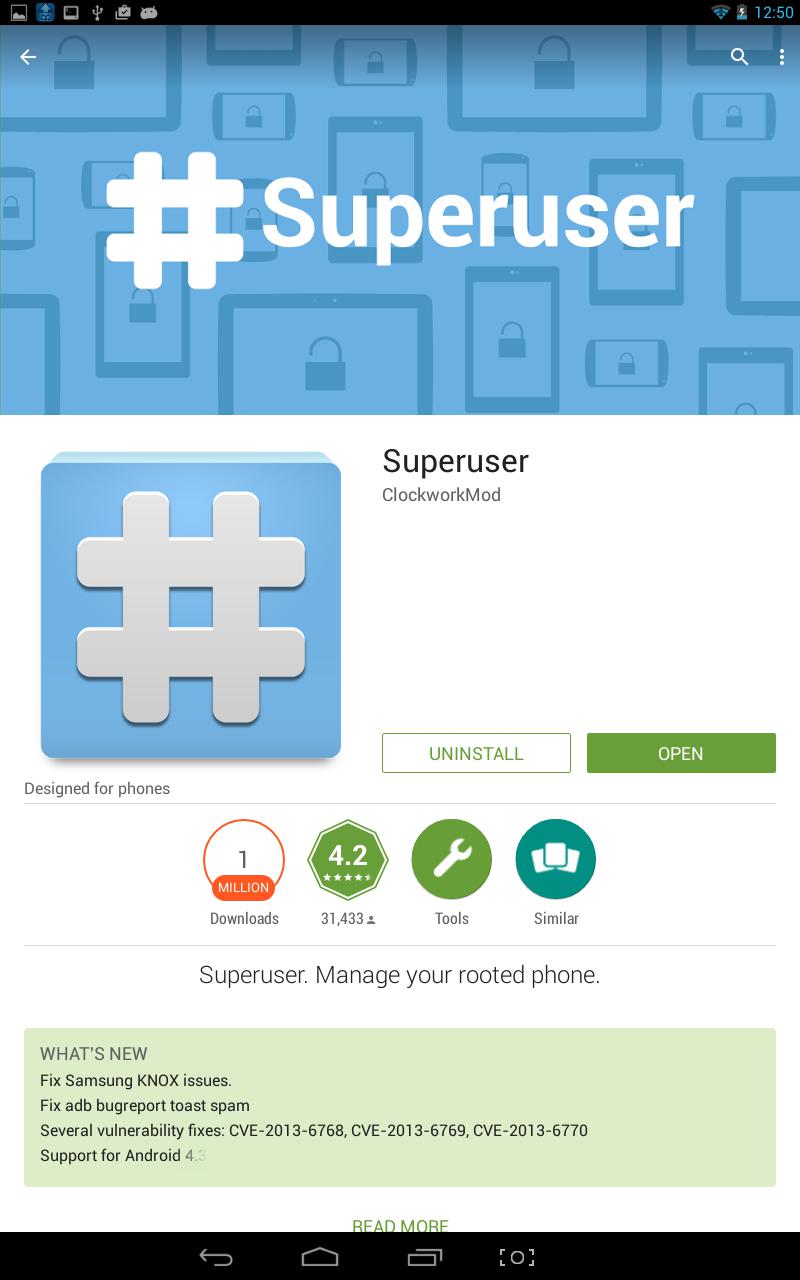View the 4.2 rating reviews badge
Image resolution: width=800 pixels, height=1280 pixels.
point(348,859)
